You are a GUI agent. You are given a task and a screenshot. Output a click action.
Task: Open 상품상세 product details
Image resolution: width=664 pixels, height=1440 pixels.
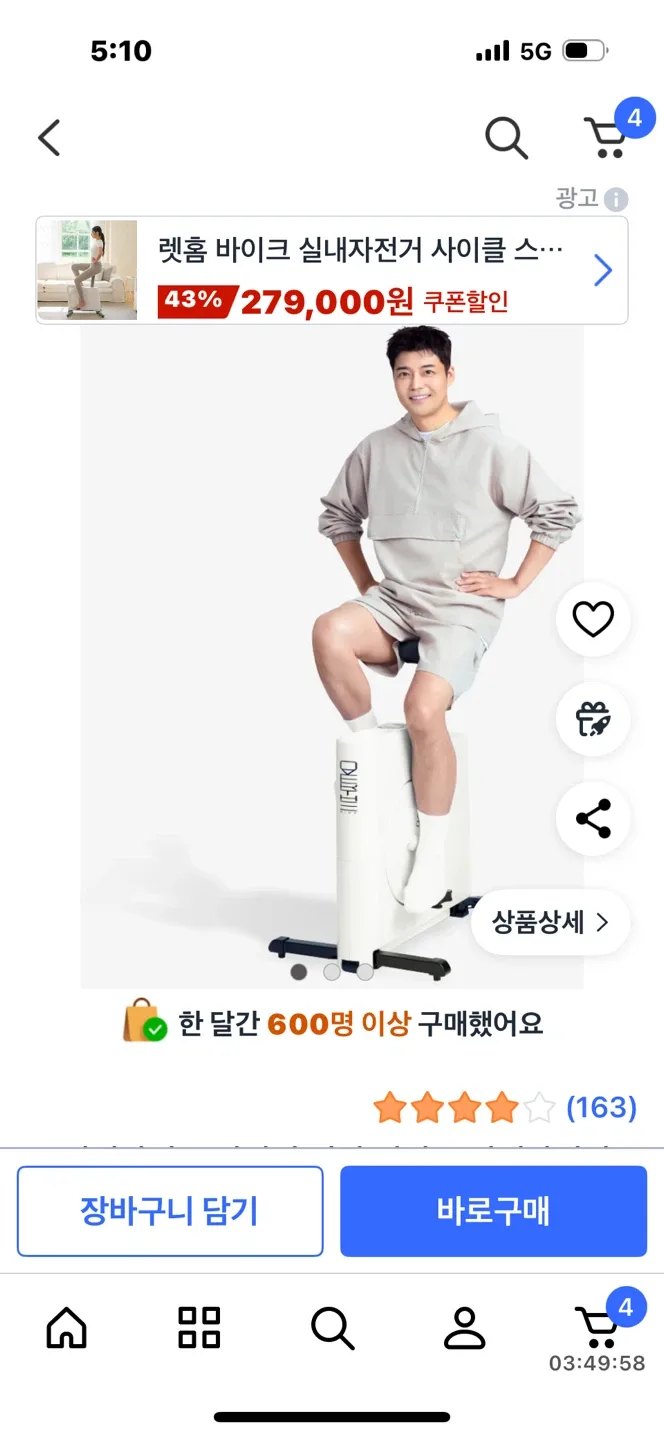click(x=550, y=922)
